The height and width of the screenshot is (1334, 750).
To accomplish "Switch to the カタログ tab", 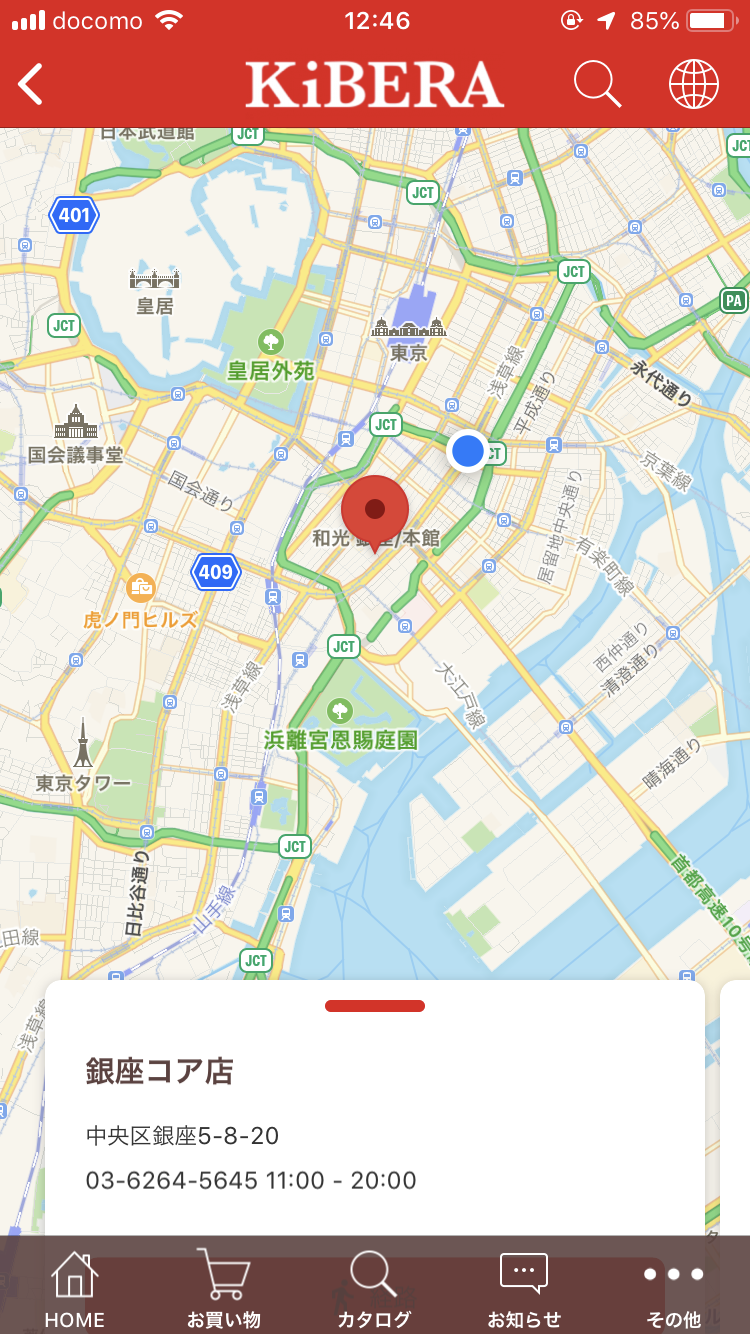I will coord(374,1288).
